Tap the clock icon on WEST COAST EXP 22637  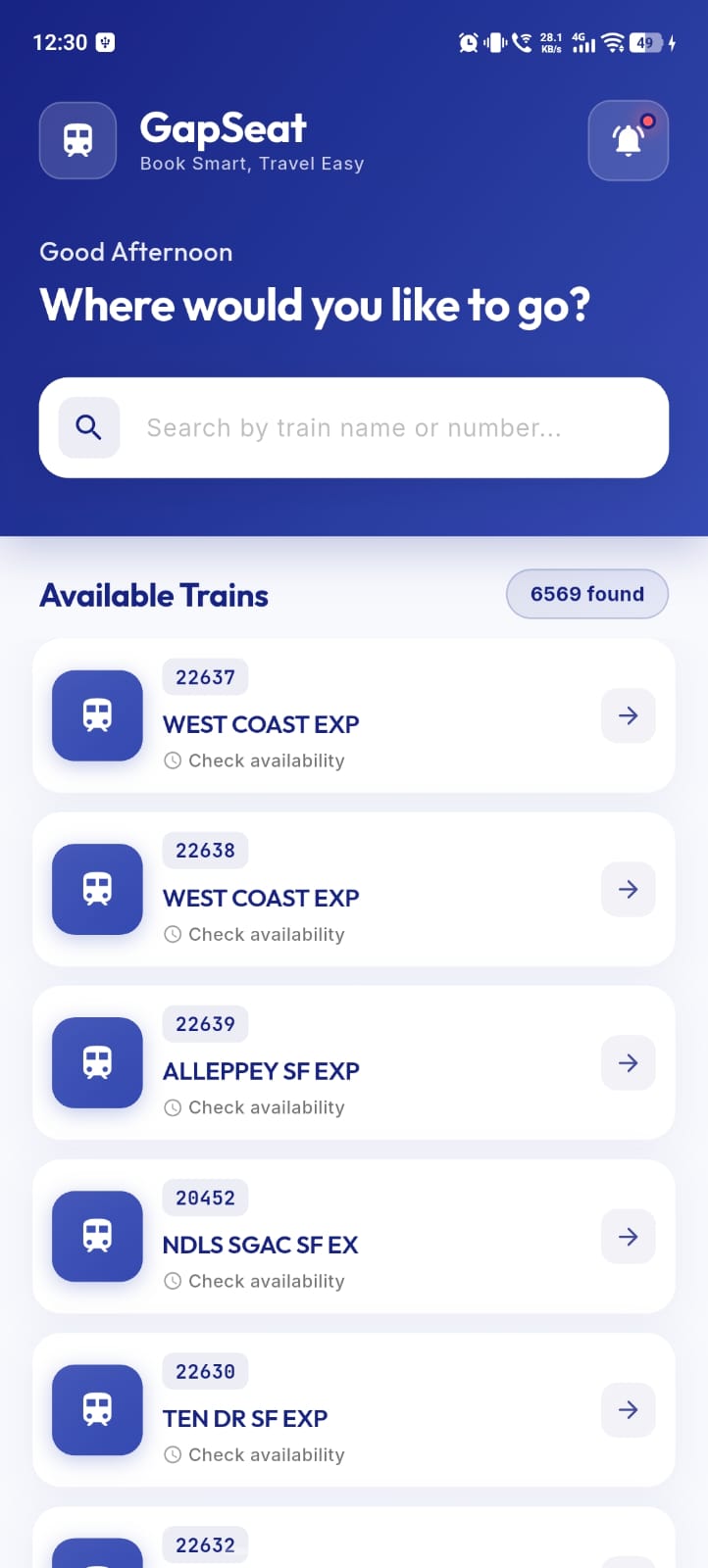174,759
